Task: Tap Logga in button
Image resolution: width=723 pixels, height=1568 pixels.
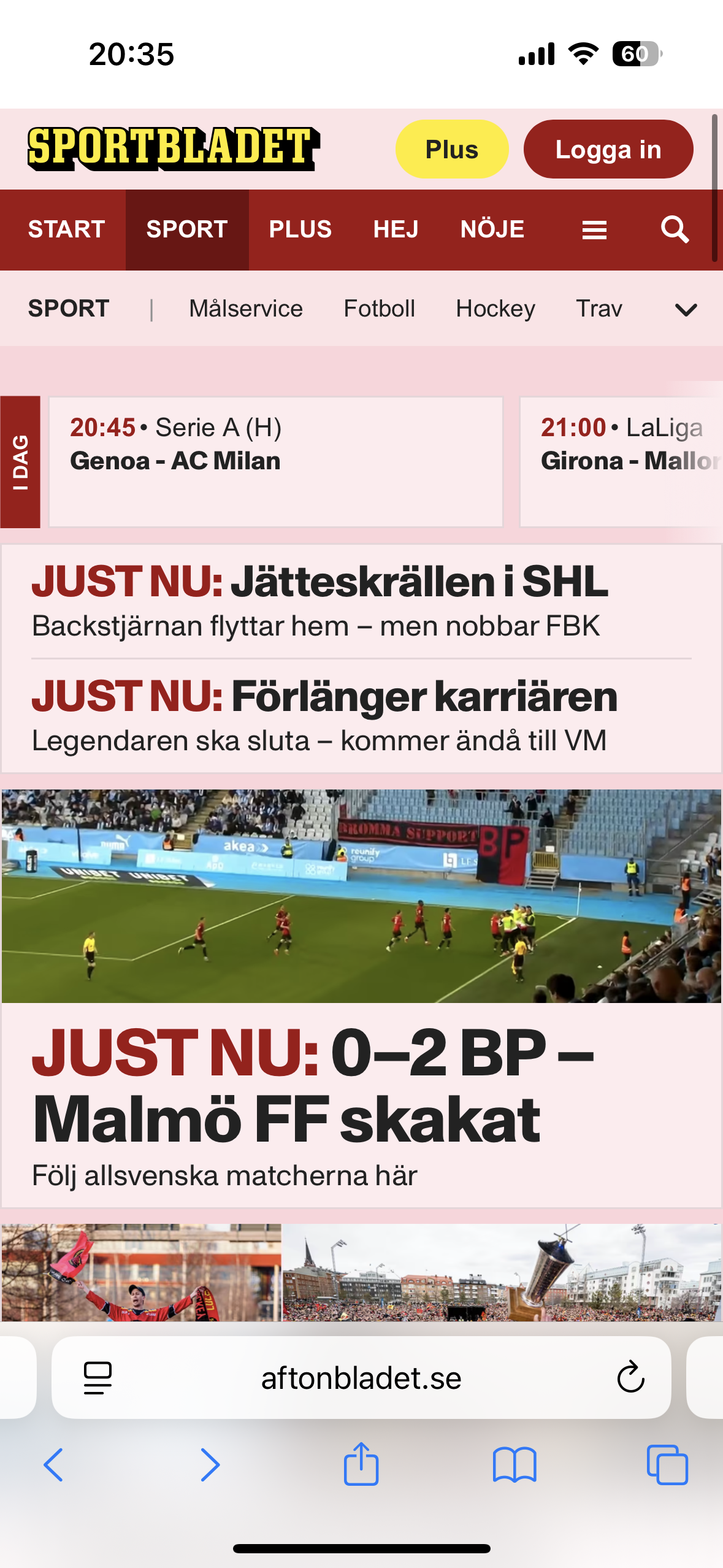Action: click(x=608, y=150)
